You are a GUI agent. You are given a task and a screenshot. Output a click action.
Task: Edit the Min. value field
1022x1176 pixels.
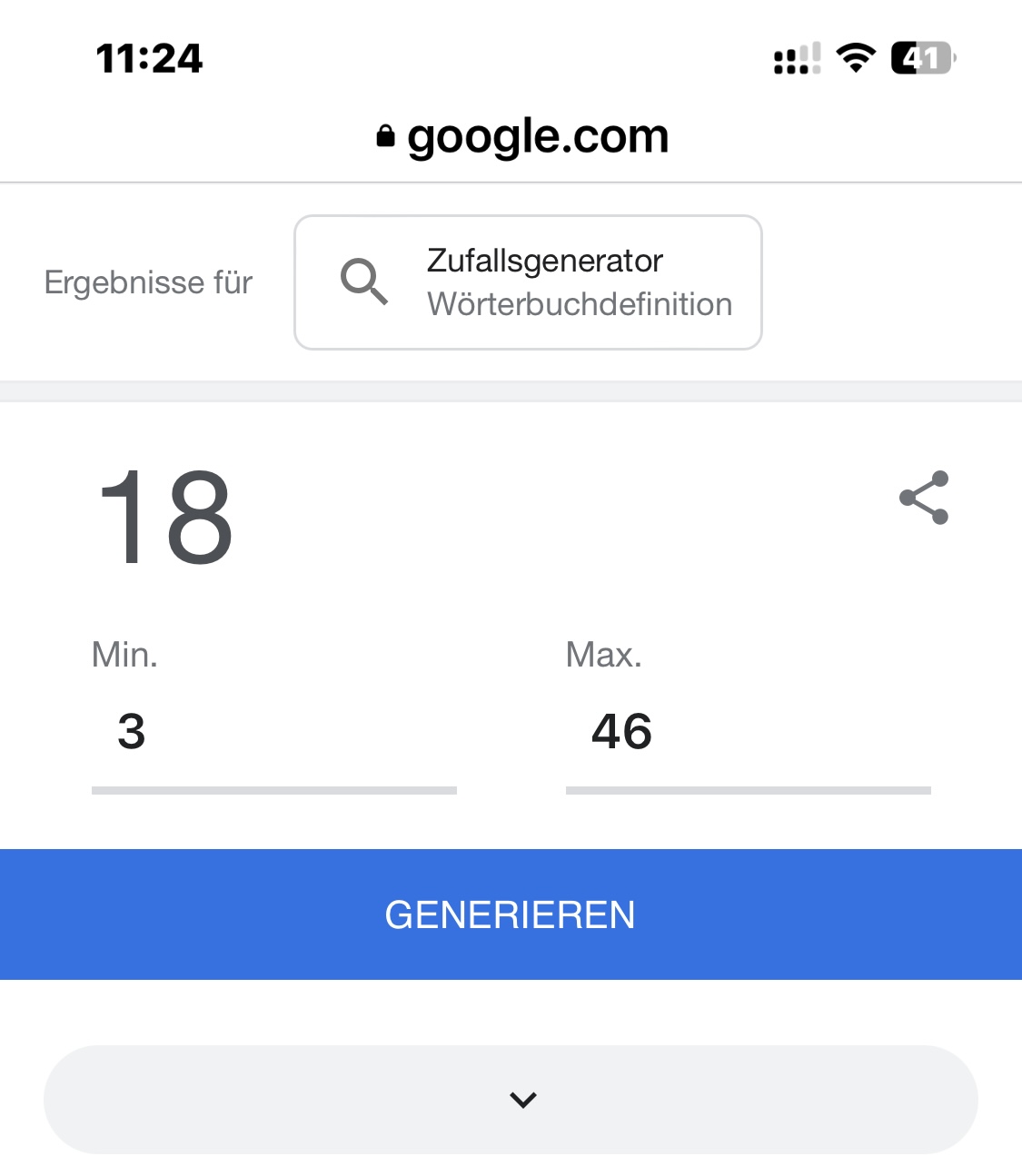point(273,733)
